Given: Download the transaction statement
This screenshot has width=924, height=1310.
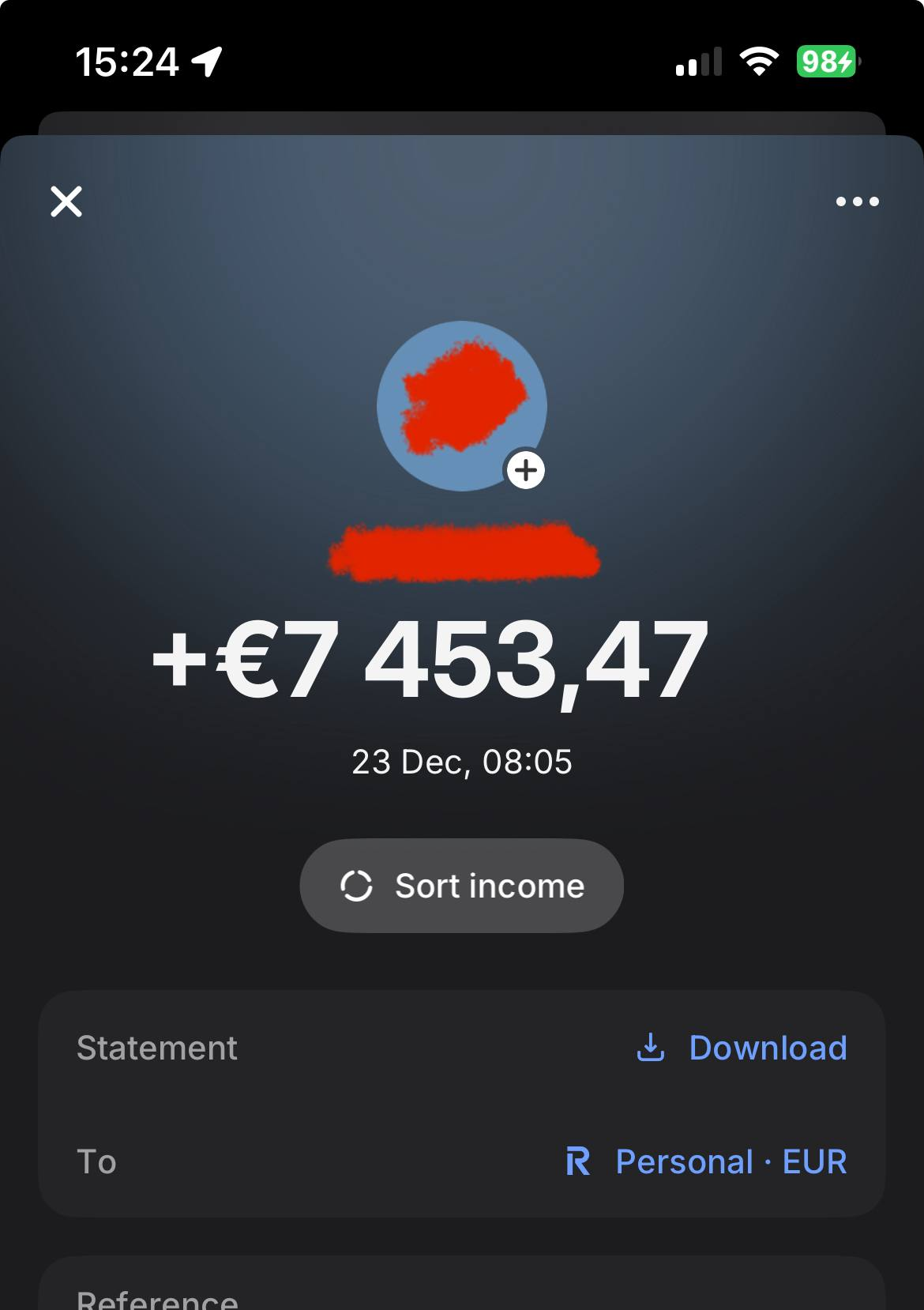Looking at the screenshot, I should 742,1048.
